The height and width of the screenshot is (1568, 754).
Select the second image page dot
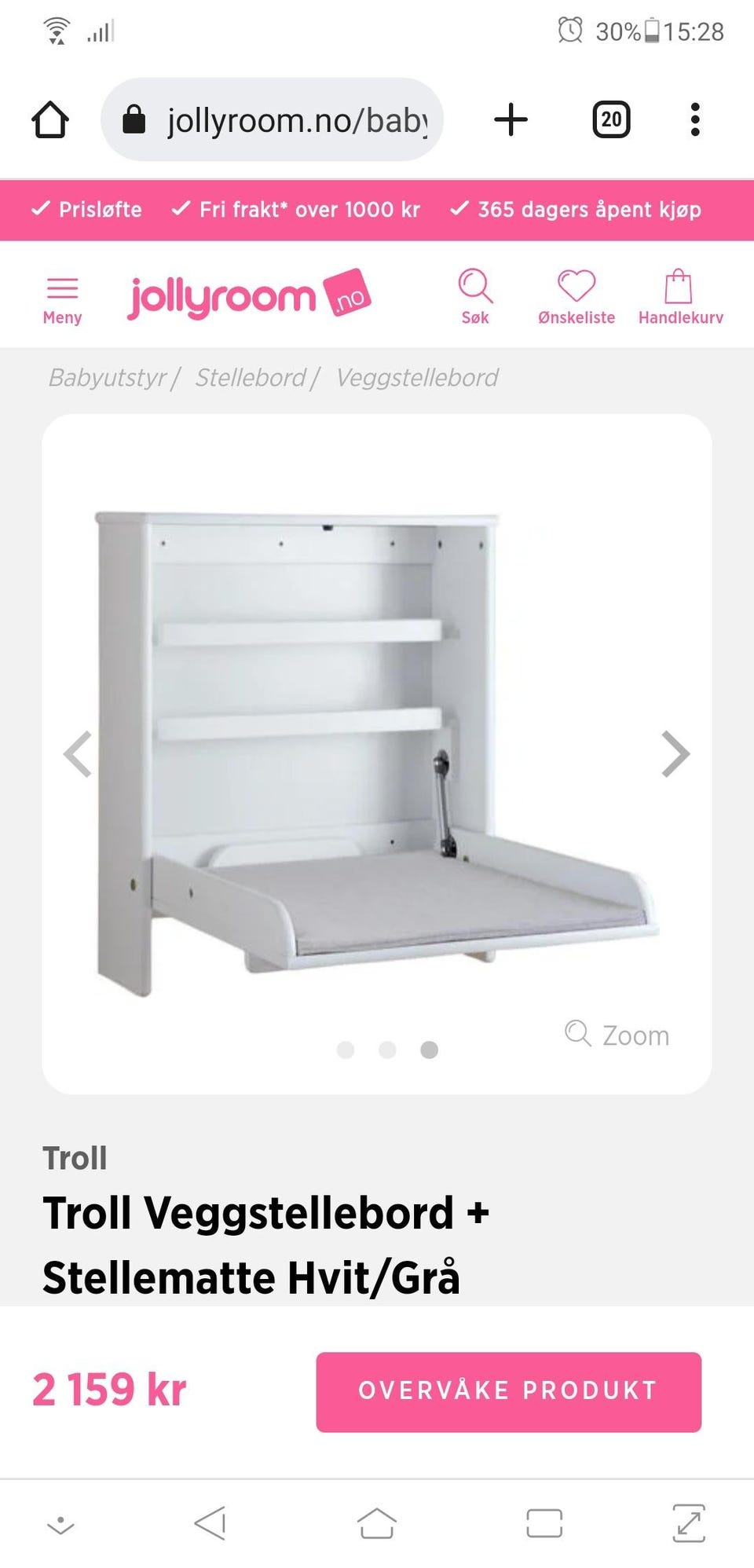[387, 1050]
